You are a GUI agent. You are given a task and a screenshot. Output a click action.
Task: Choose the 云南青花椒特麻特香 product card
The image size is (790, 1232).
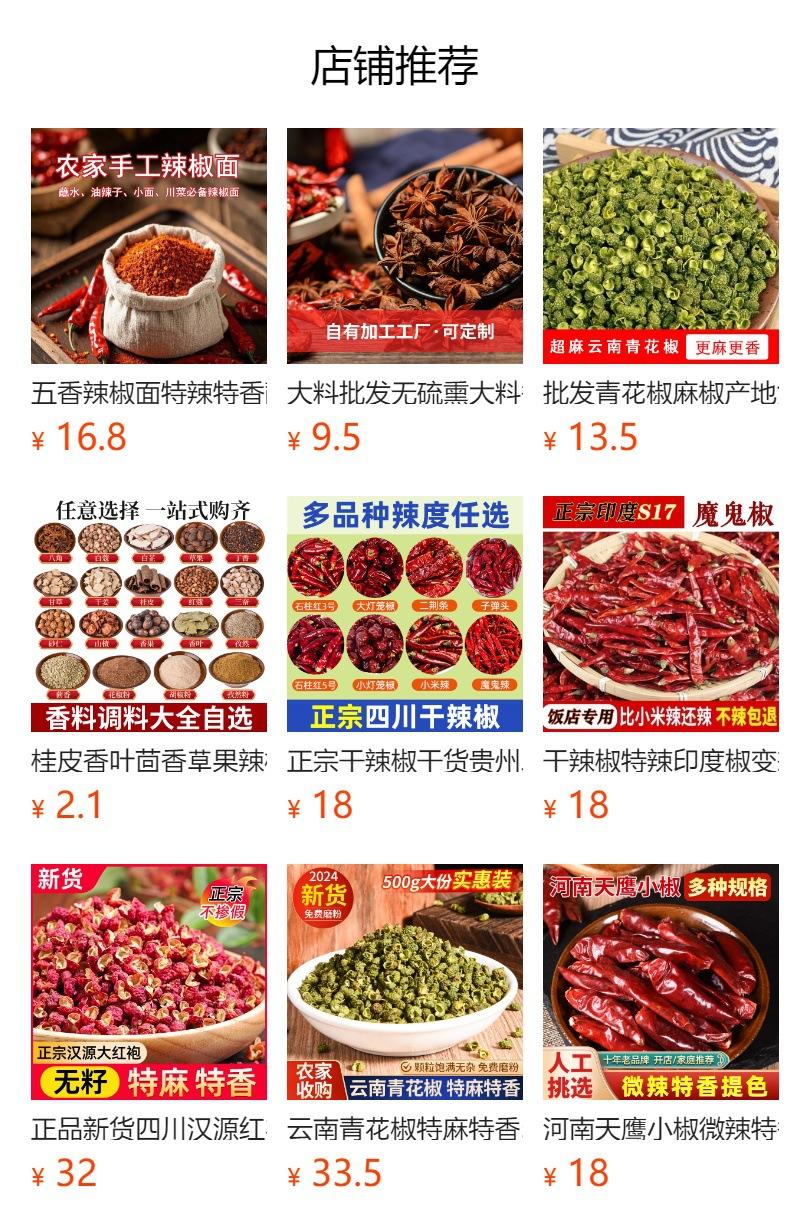click(x=404, y=982)
